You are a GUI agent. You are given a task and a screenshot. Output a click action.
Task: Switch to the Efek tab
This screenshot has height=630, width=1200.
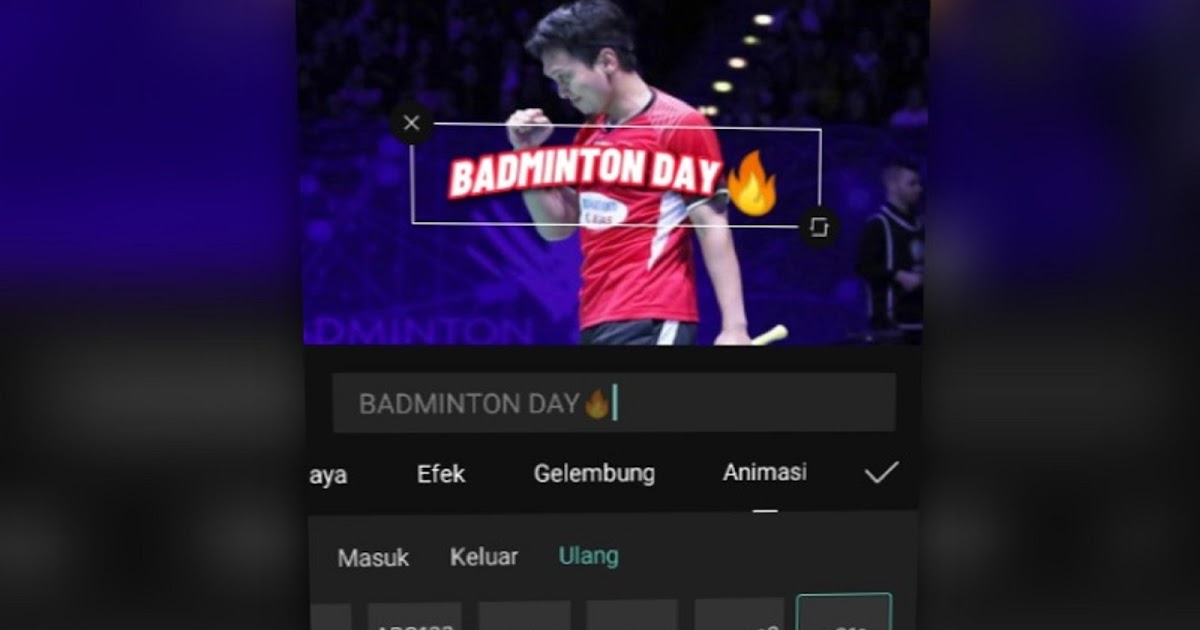coord(441,474)
